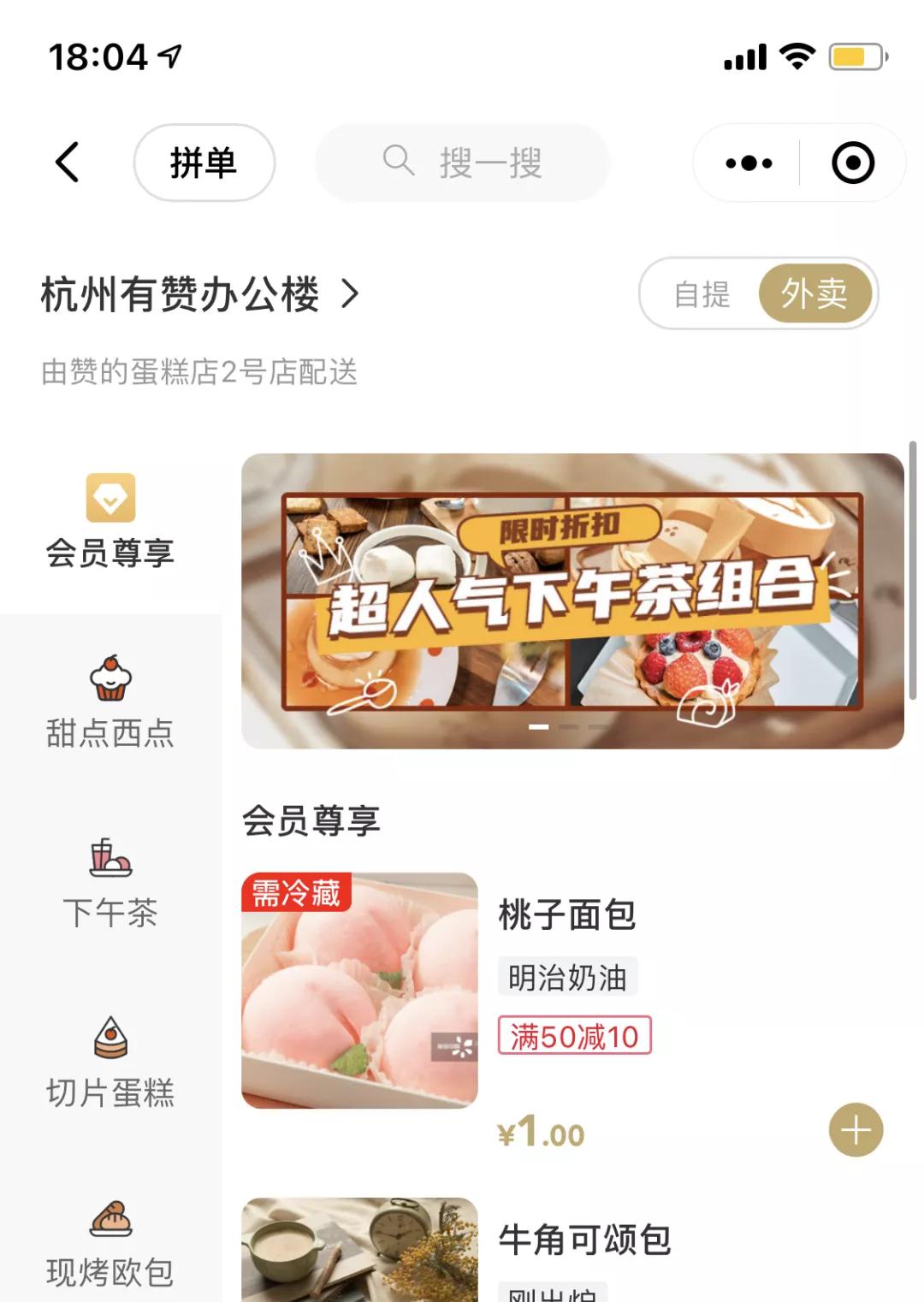
Task: Tap the circular mini-program capsule icon
Action: coord(852,163)
